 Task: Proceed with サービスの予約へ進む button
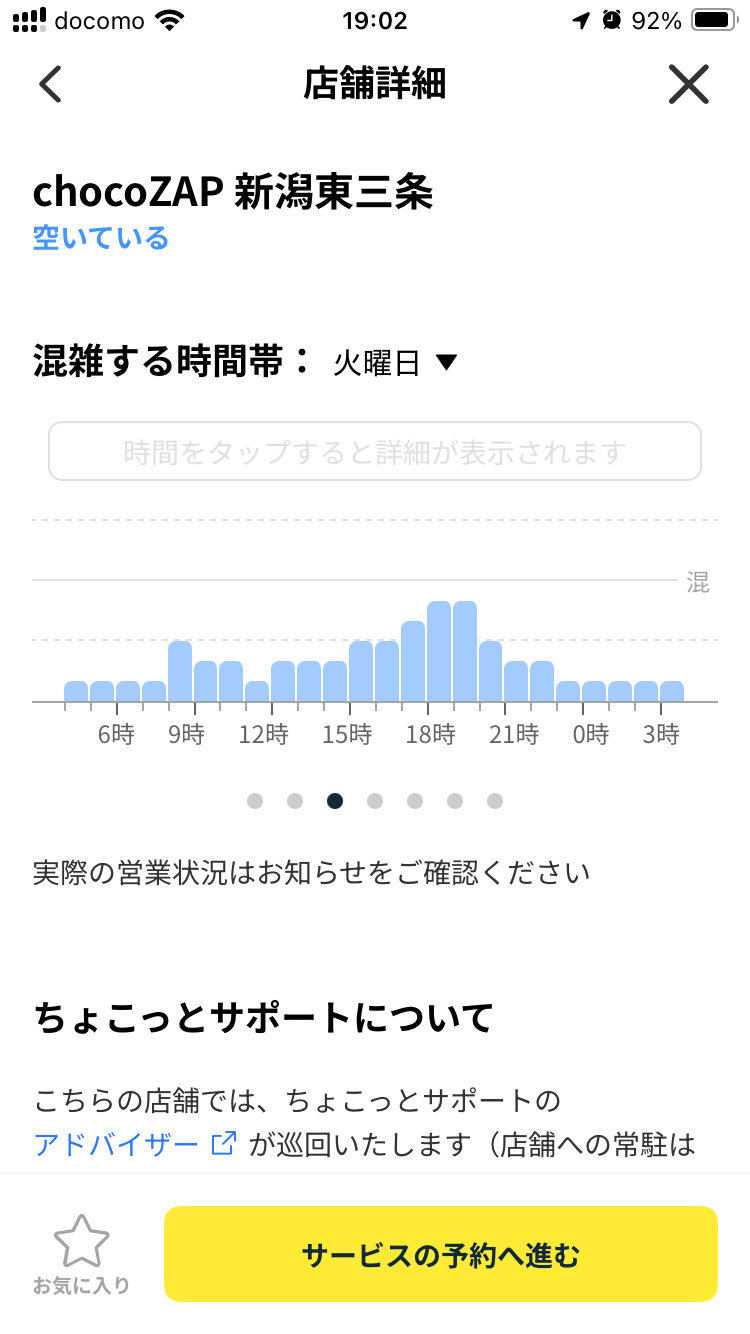click(x=441, y=1254)
